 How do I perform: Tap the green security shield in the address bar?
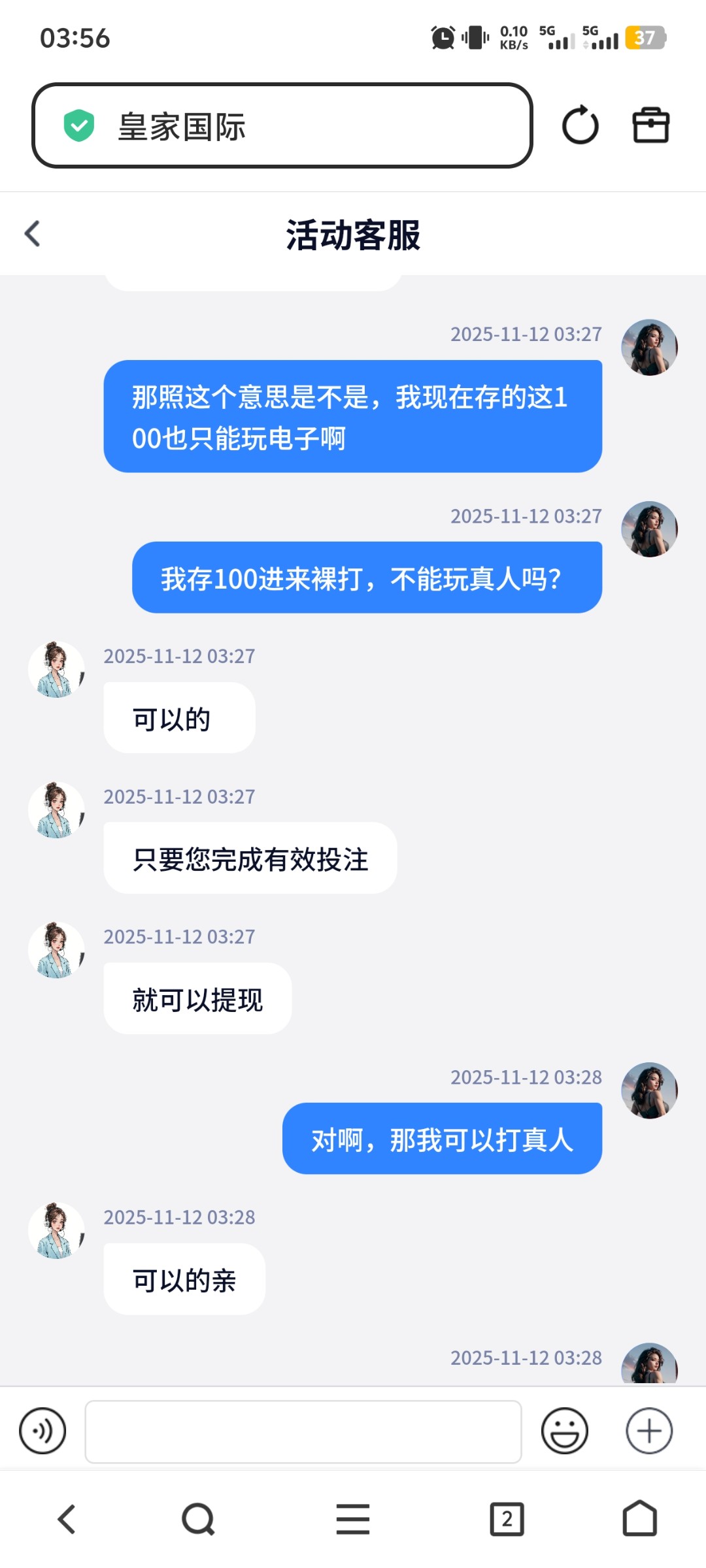[78, 125]
